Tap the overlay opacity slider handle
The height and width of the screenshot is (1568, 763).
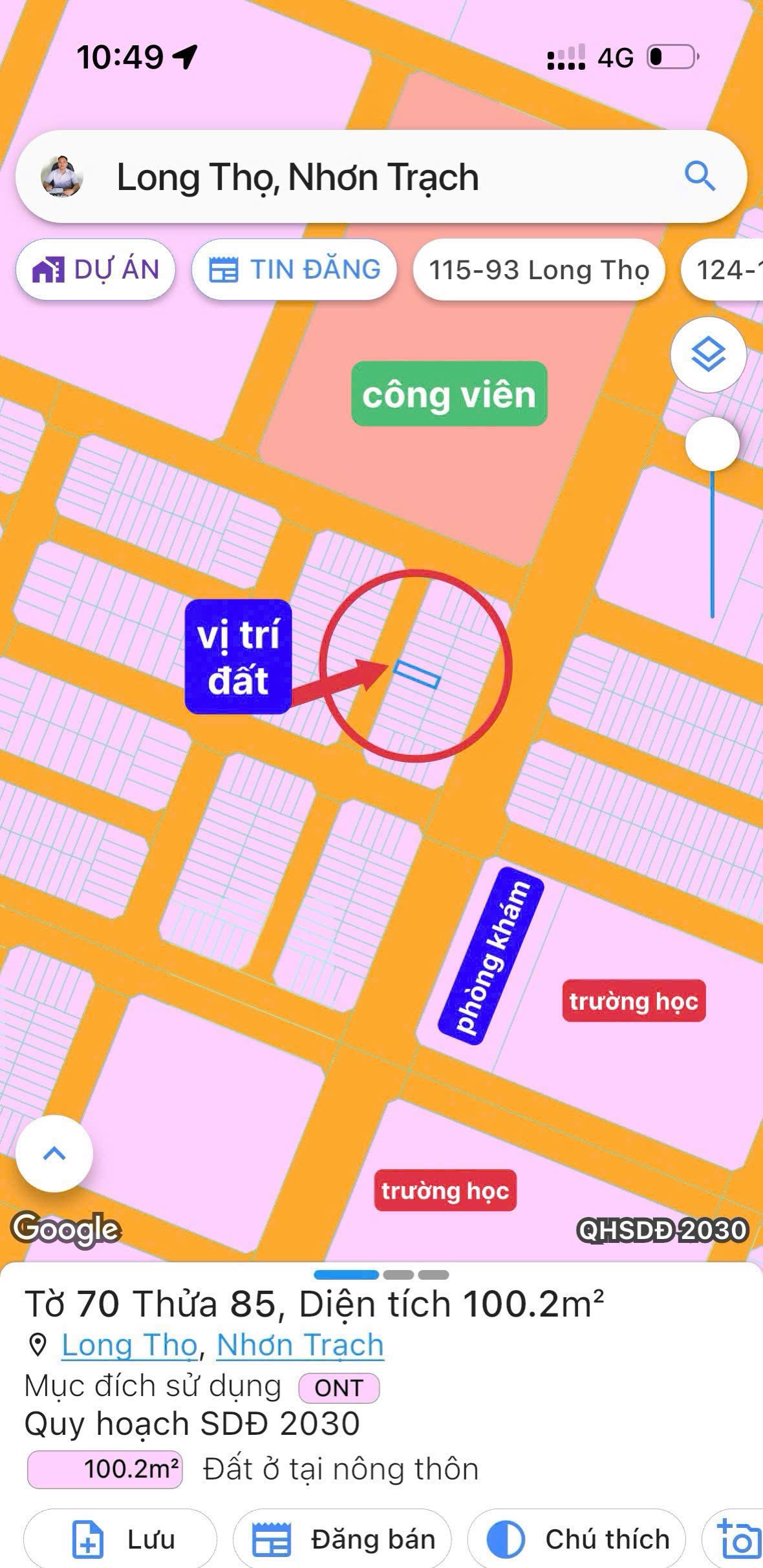point(712,444)
